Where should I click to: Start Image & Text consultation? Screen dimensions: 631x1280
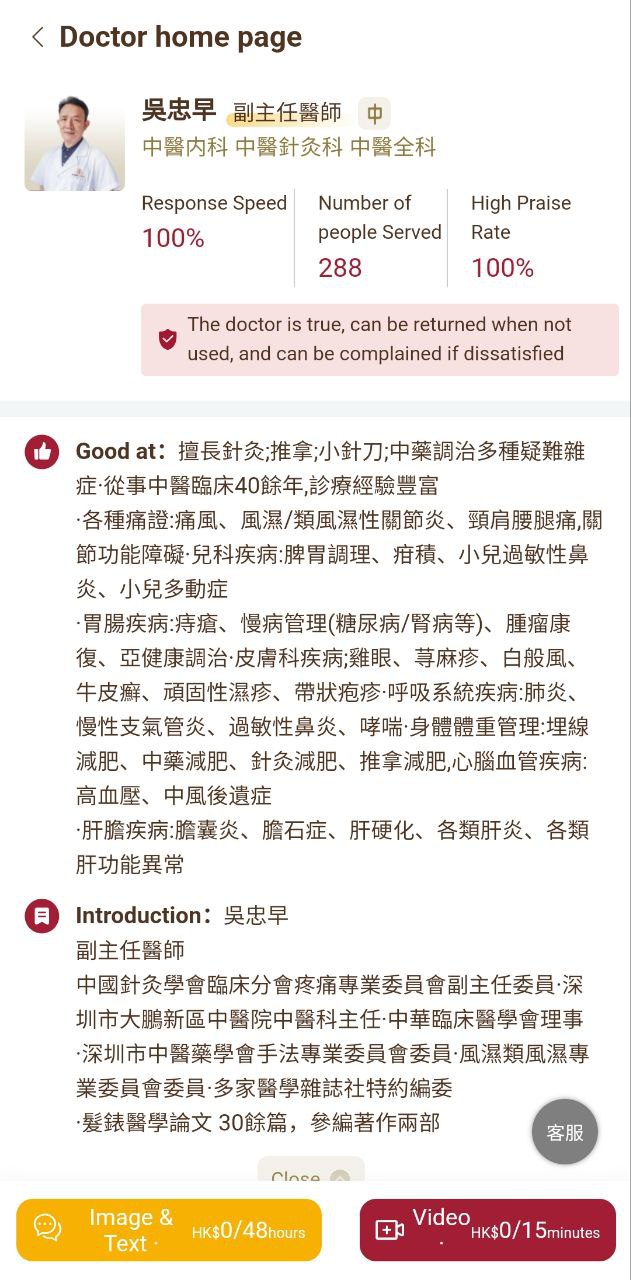point(169,1230)
